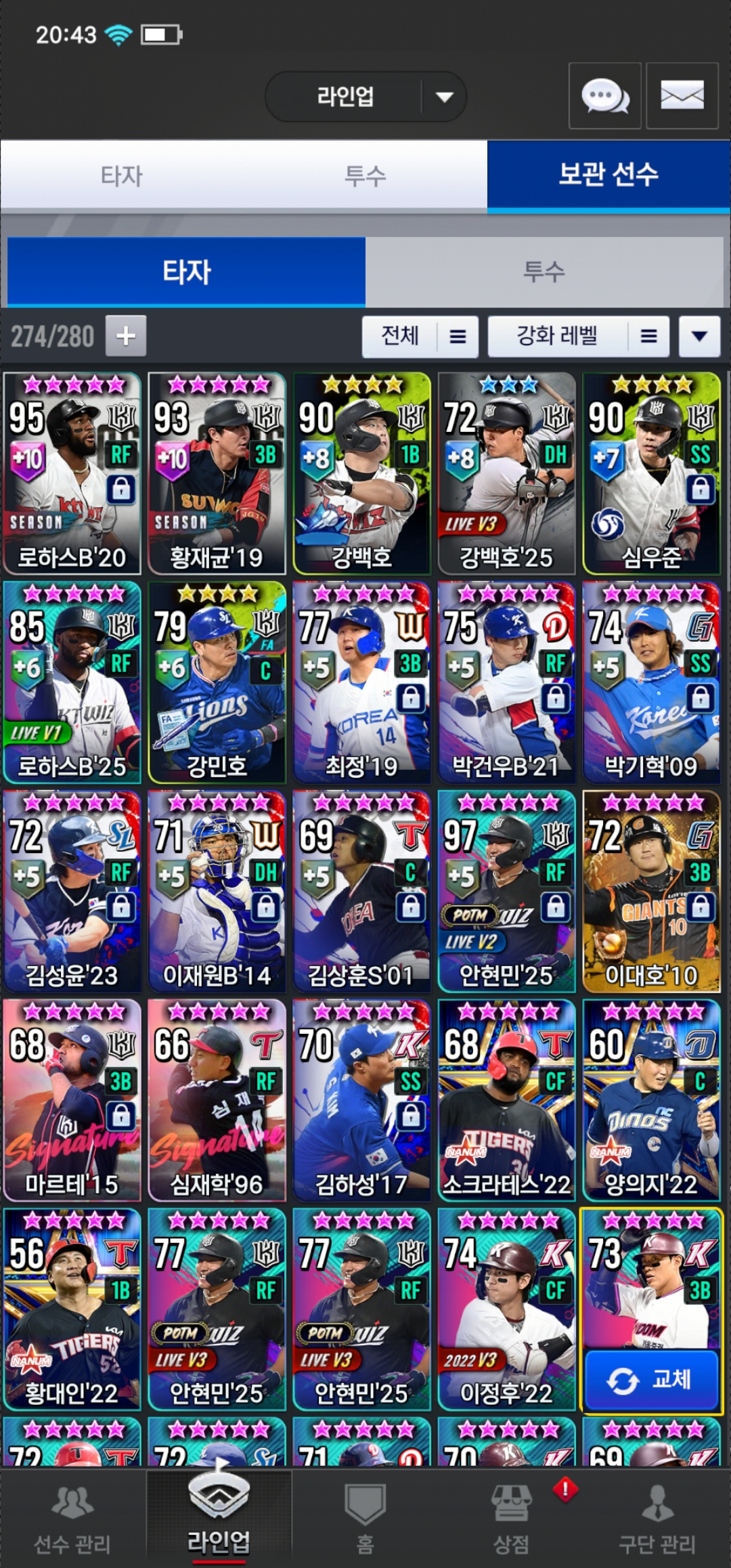Tap the 교체 swap button

pyautogui.click(x=651, y=1380)
